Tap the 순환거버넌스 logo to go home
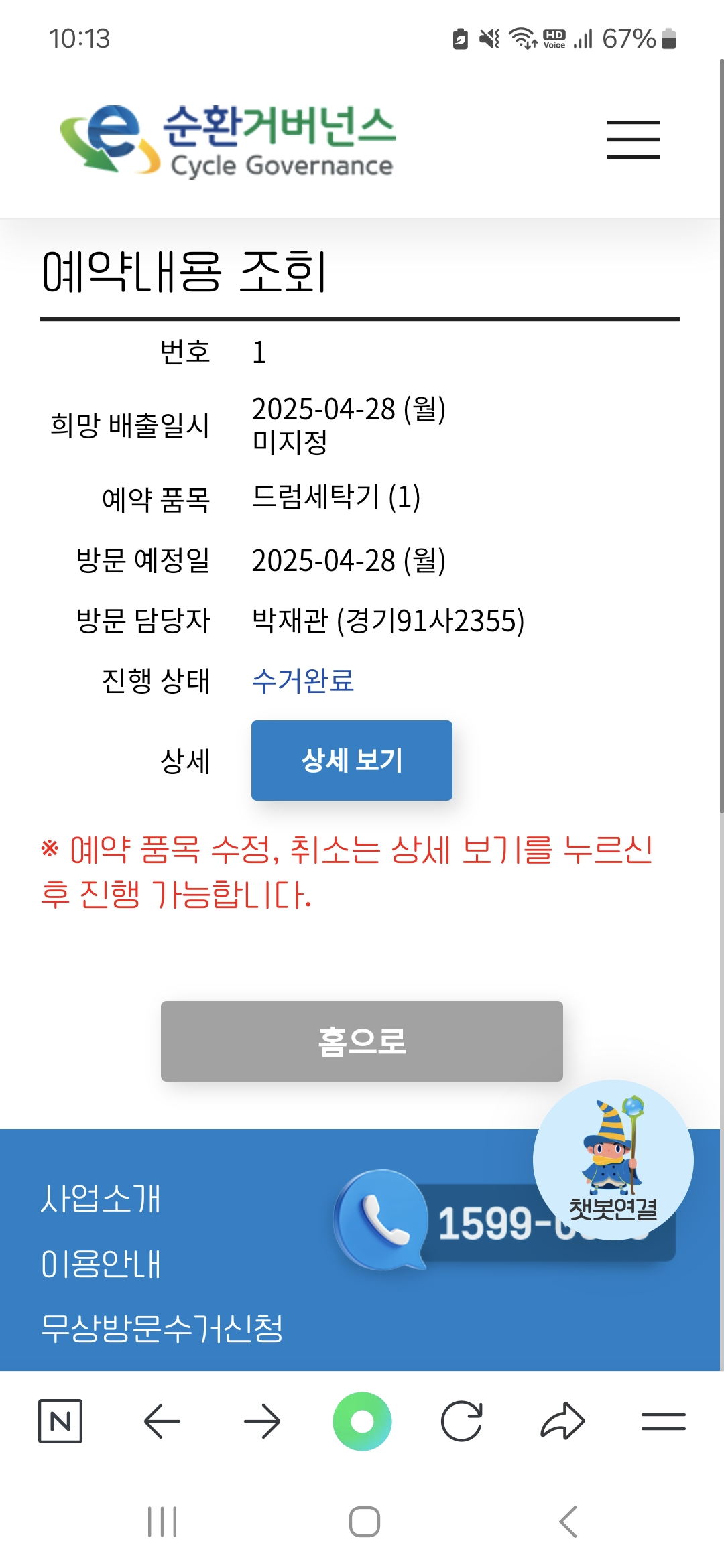724x1568 pixels. (x=228, y=140)
